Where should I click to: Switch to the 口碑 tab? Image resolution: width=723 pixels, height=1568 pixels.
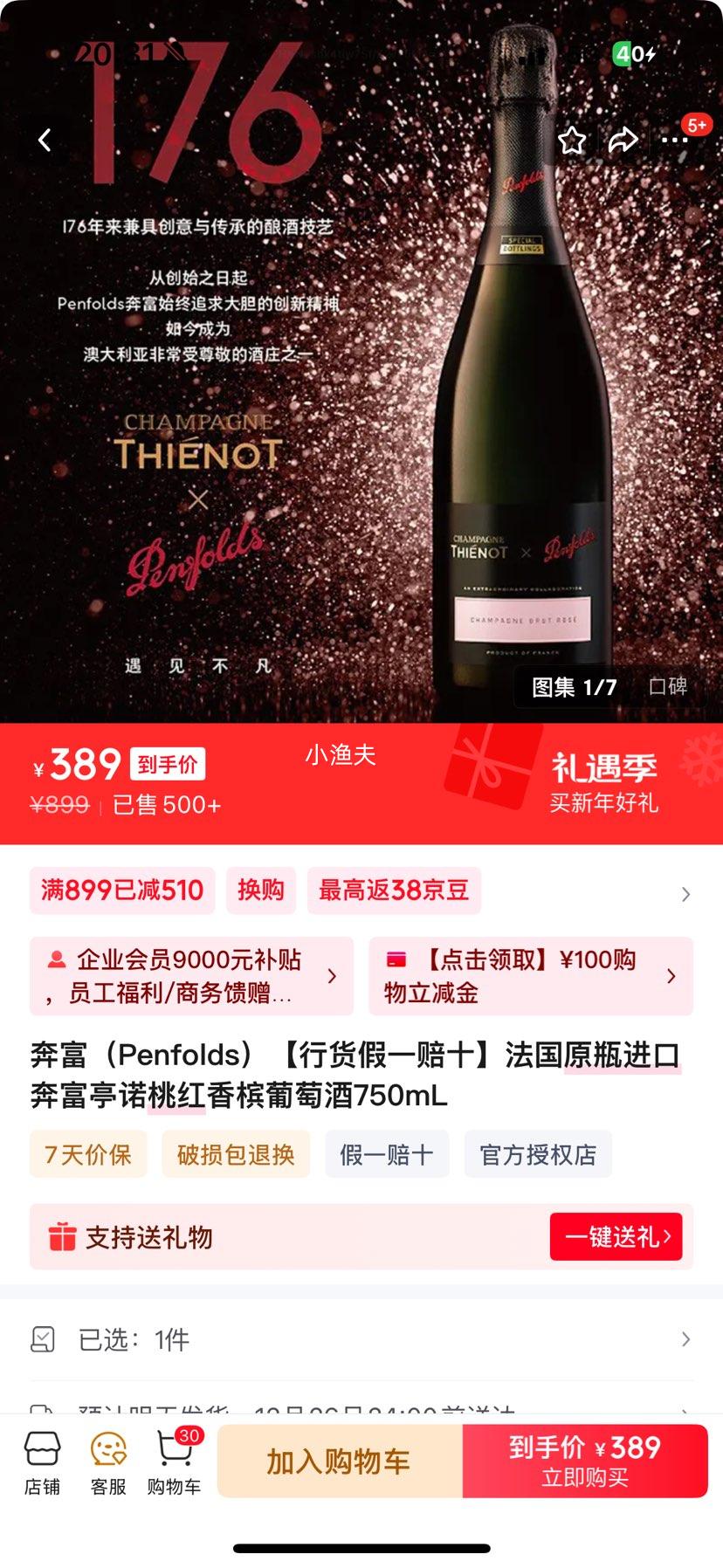click(x=665, y=687)
